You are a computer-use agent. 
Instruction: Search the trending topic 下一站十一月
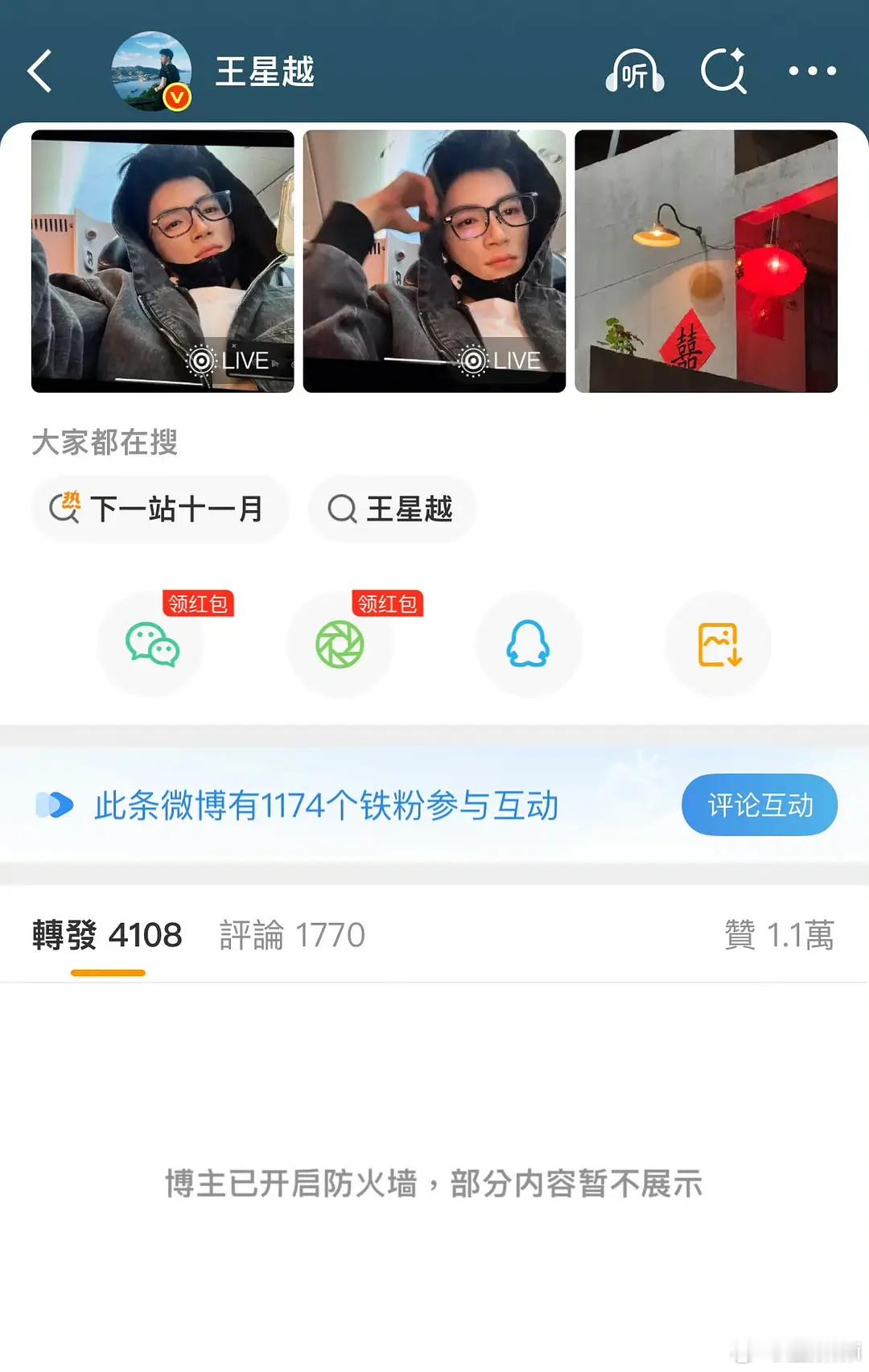[160, 509]
